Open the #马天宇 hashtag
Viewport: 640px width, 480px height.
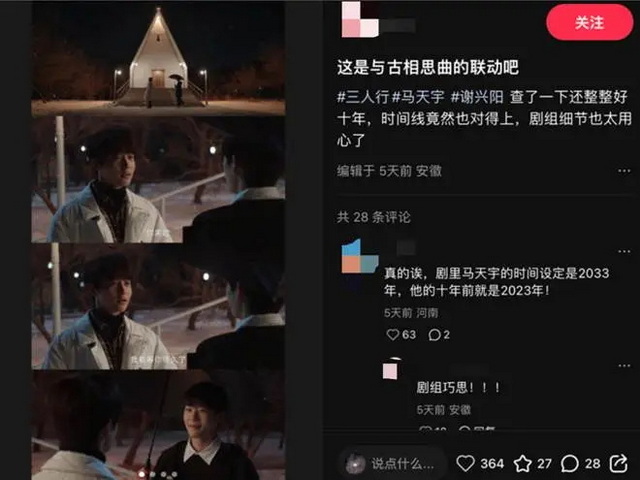(416, 98)
